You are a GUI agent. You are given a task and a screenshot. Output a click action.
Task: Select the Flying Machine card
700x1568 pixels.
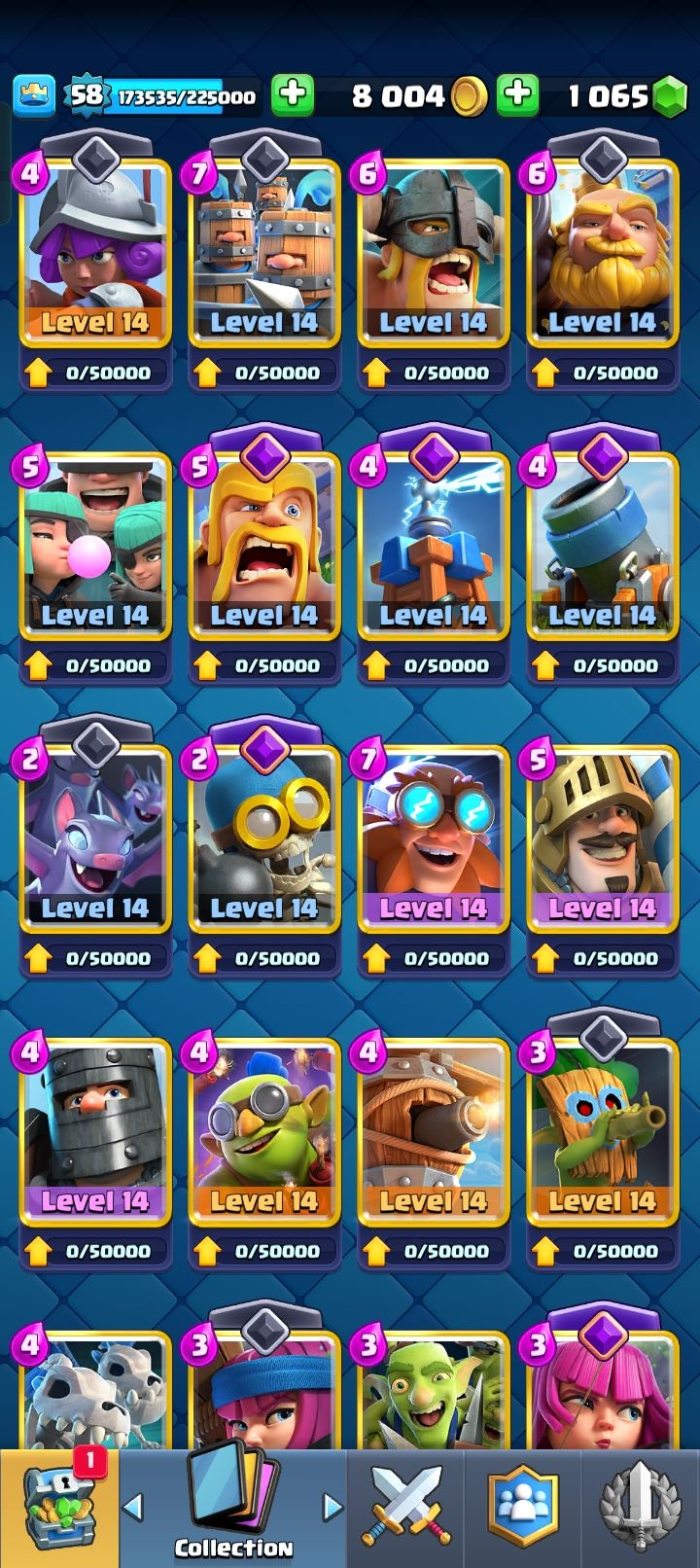(434, 1131)
